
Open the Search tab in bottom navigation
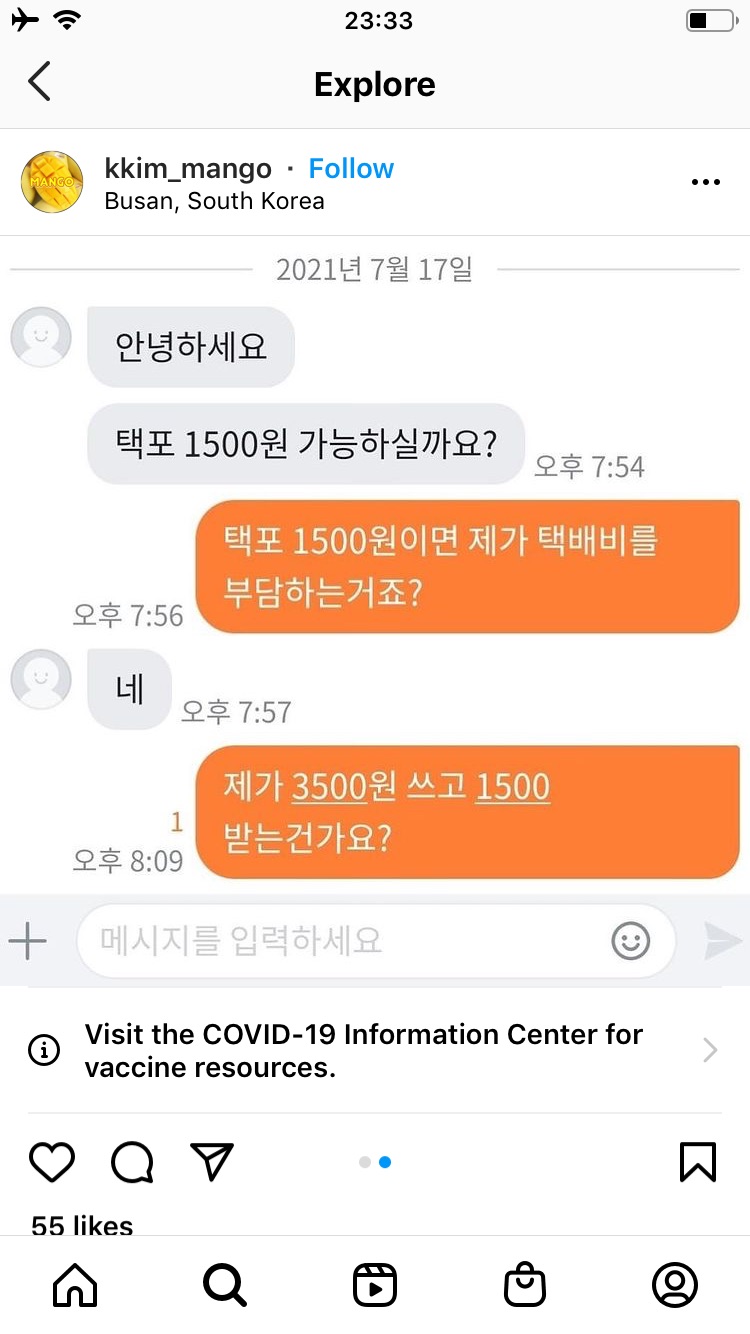coord(225,1285)
